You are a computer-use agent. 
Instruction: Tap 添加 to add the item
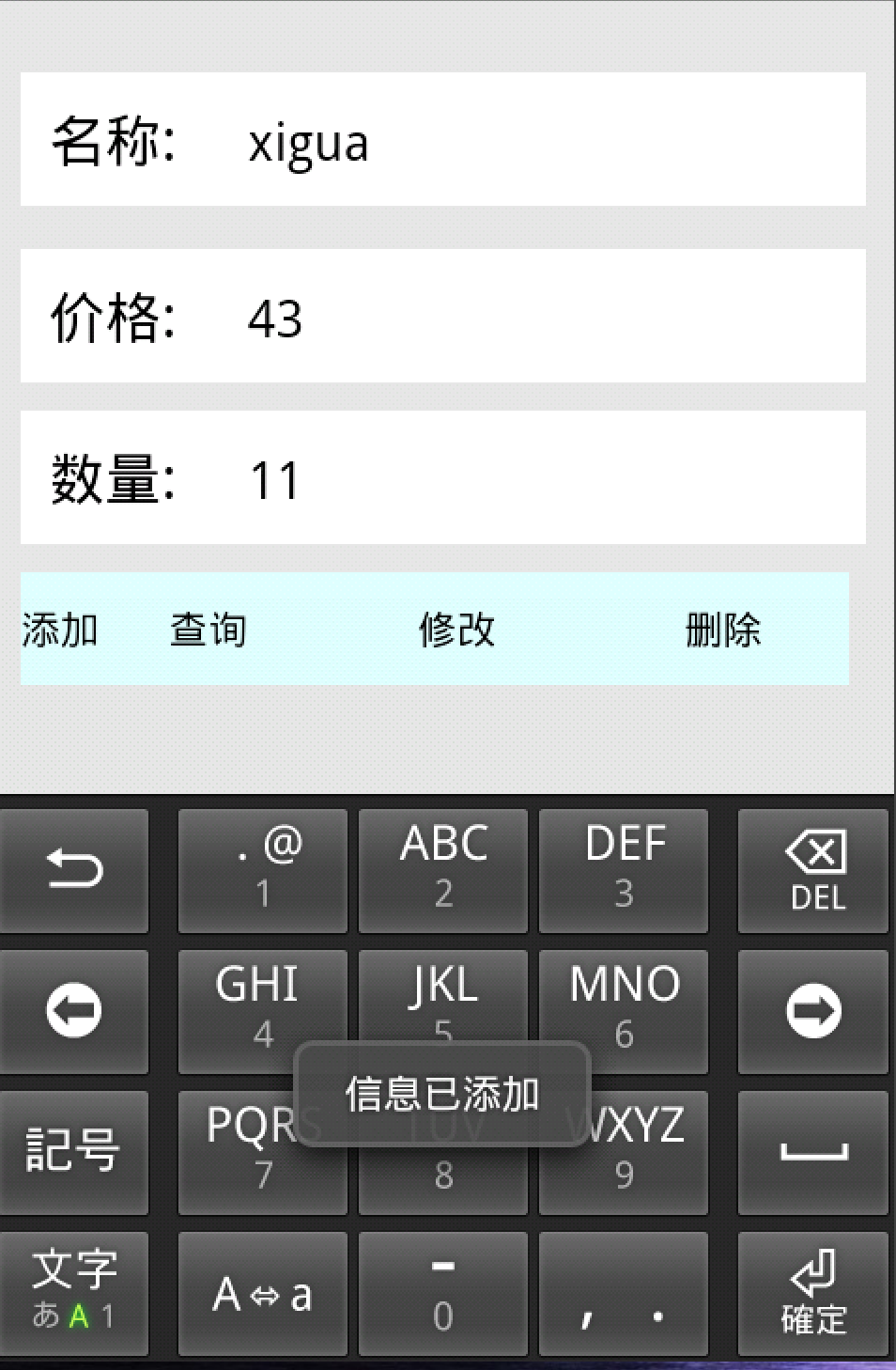tap(59, 630)
